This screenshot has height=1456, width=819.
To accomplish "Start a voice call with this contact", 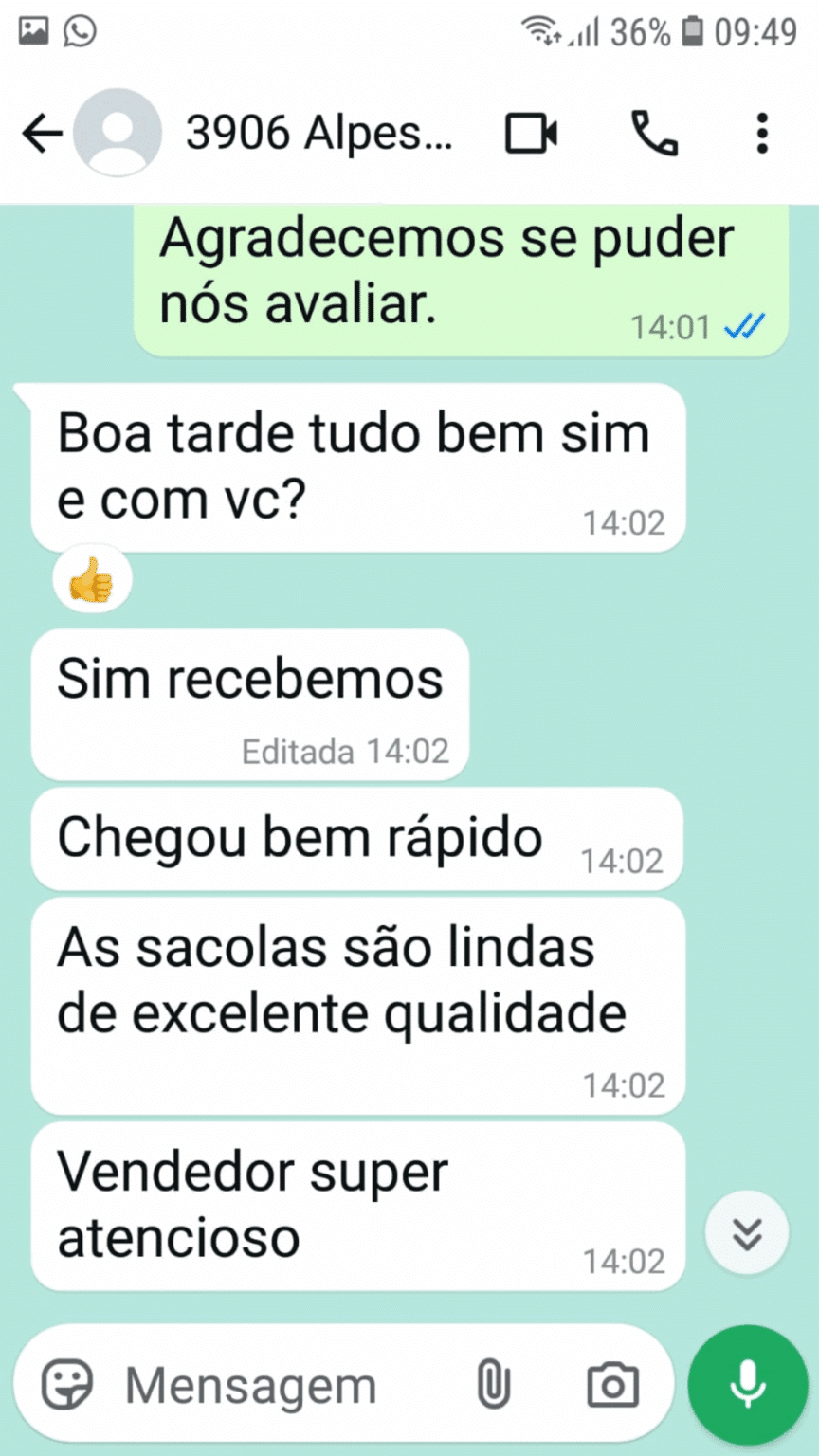I will (654, 134).
